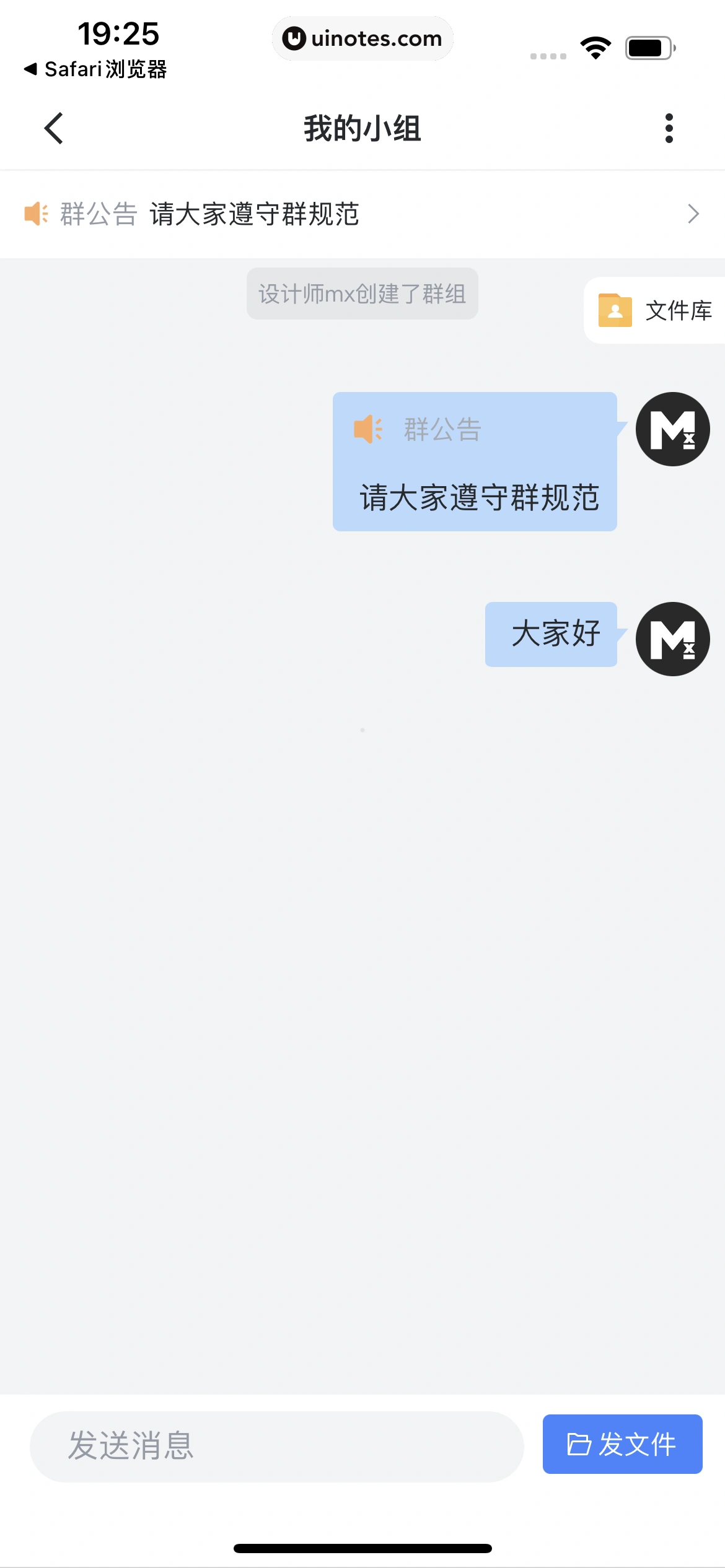Image resolution: width=725 pixels, height=1568 pixels.
Task: Go back from 我的小组 chat
Action: [x=55, y=128]
